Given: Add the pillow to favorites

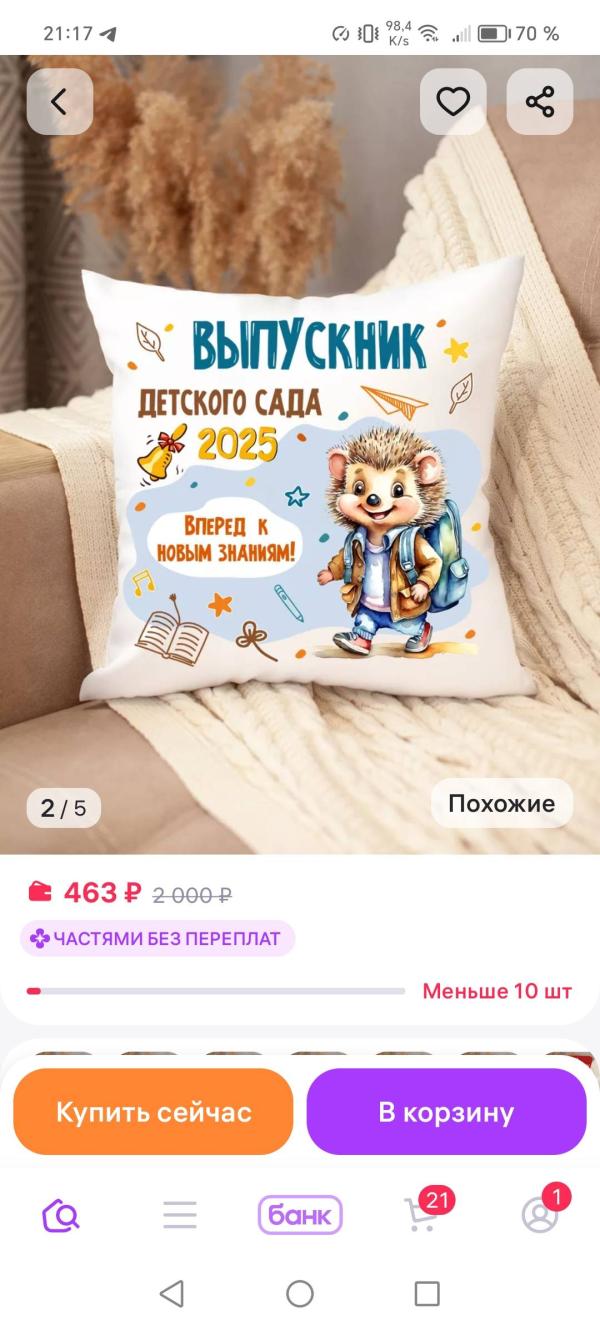Looking at the screenshot, I should click(453, 101).
